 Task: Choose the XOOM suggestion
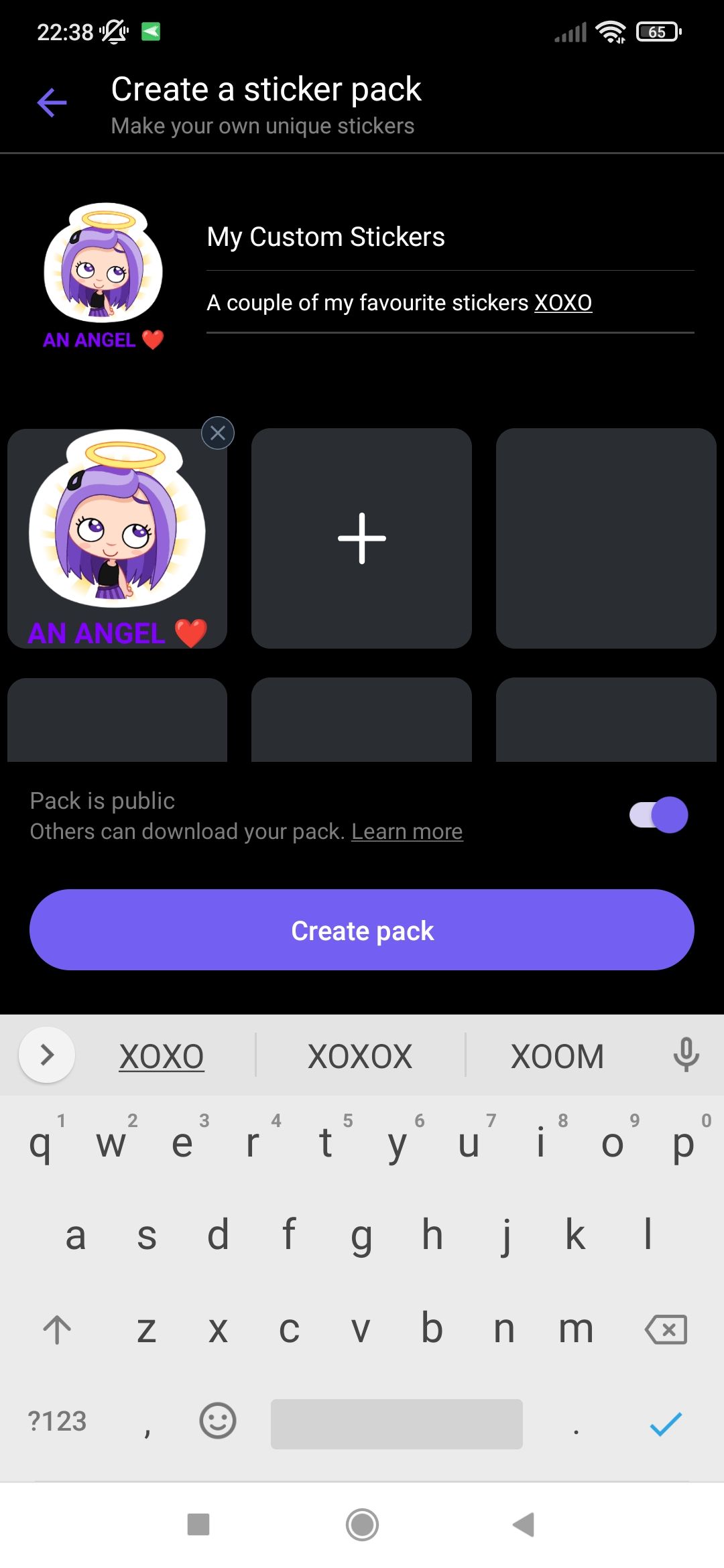[558, 1054]
